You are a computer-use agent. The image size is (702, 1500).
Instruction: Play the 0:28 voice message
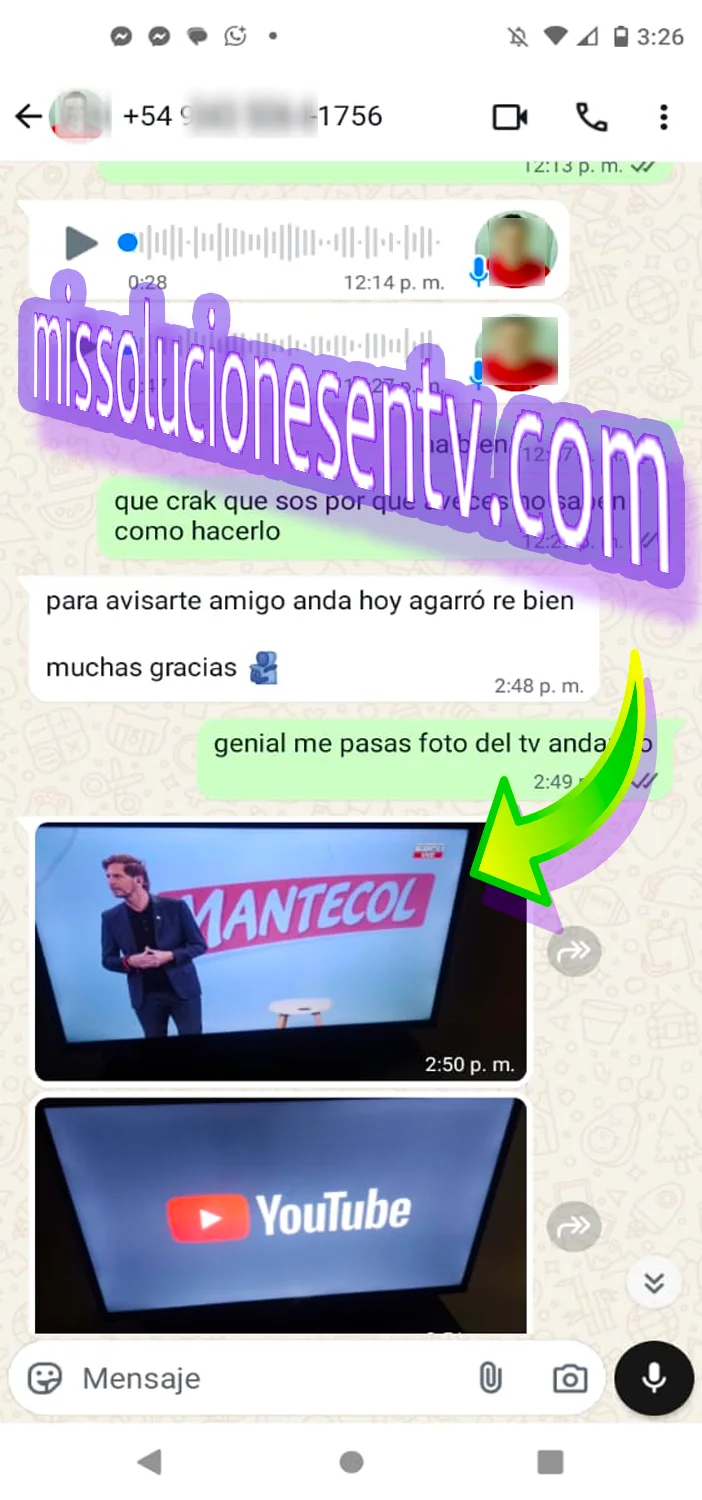pos(80,242)
